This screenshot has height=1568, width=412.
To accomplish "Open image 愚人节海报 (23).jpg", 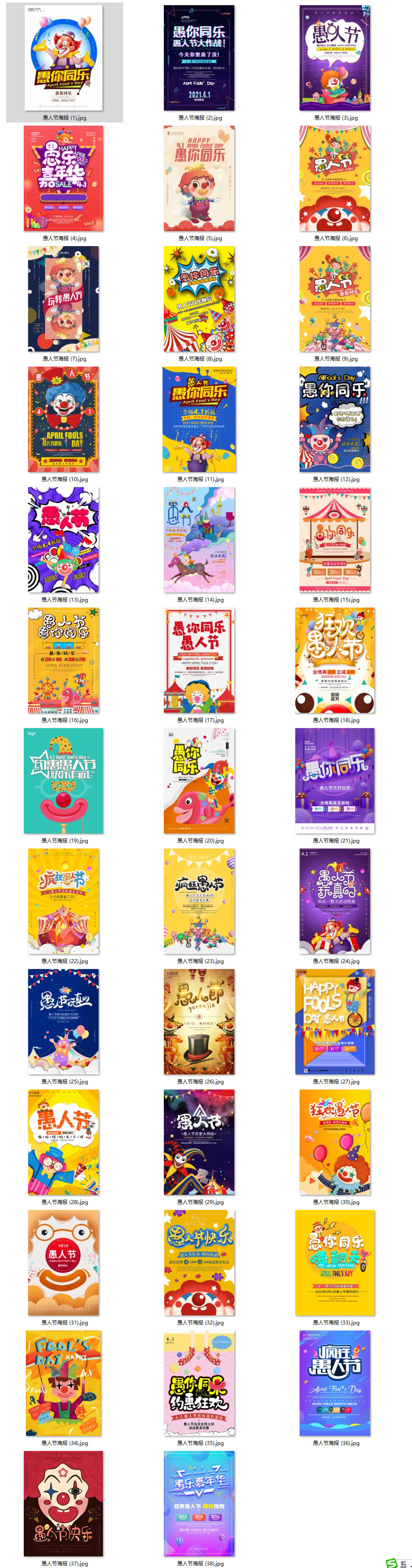I will pyautogui.click(x=199, y=902).
